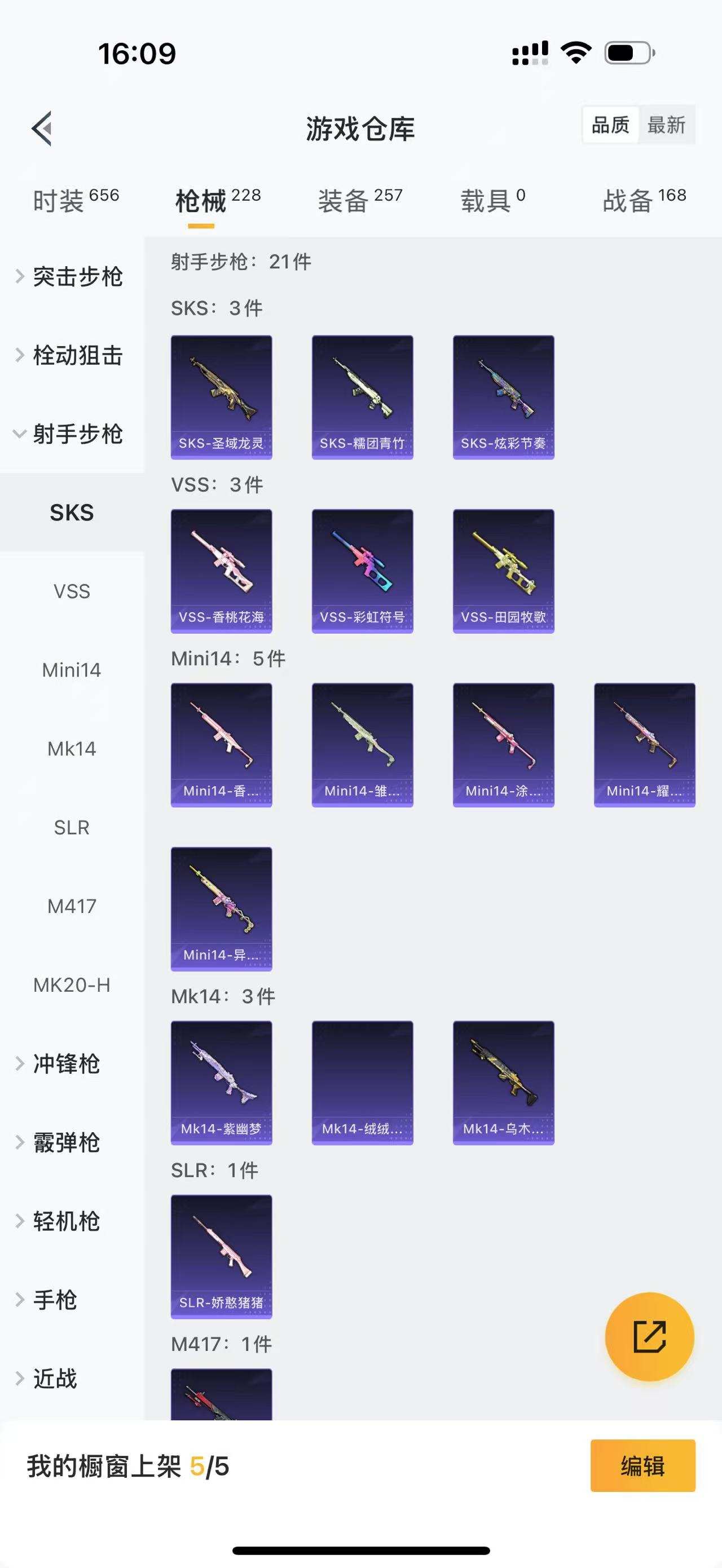Go back from the 游戏仓库 page
The image size is (722, 1568).
(x=42, y=129)
